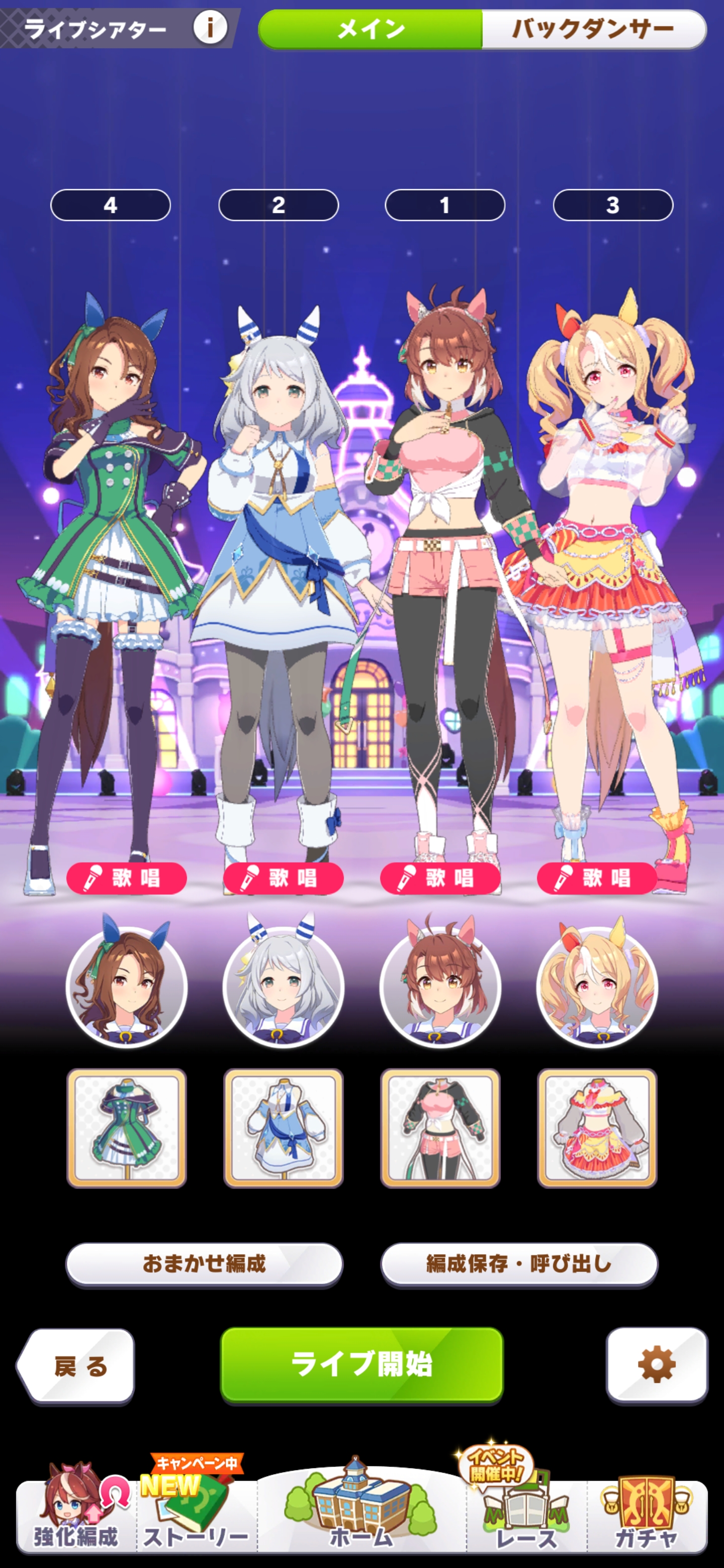Open the ライブシアター info icon
The width and height of the screenshot is (724, 1568).
(210, 28)
